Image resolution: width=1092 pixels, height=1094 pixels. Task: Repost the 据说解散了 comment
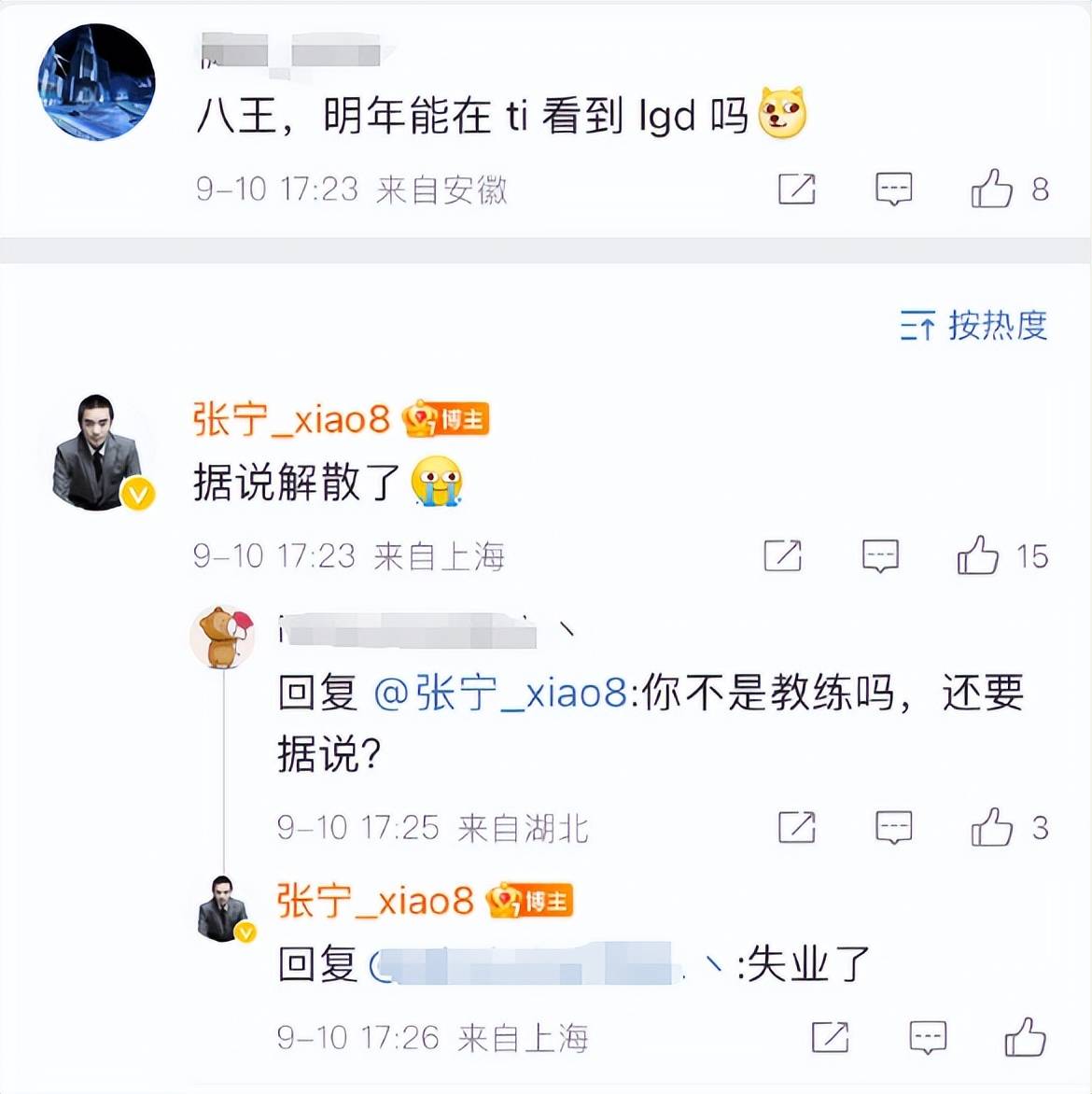point(782,556)
